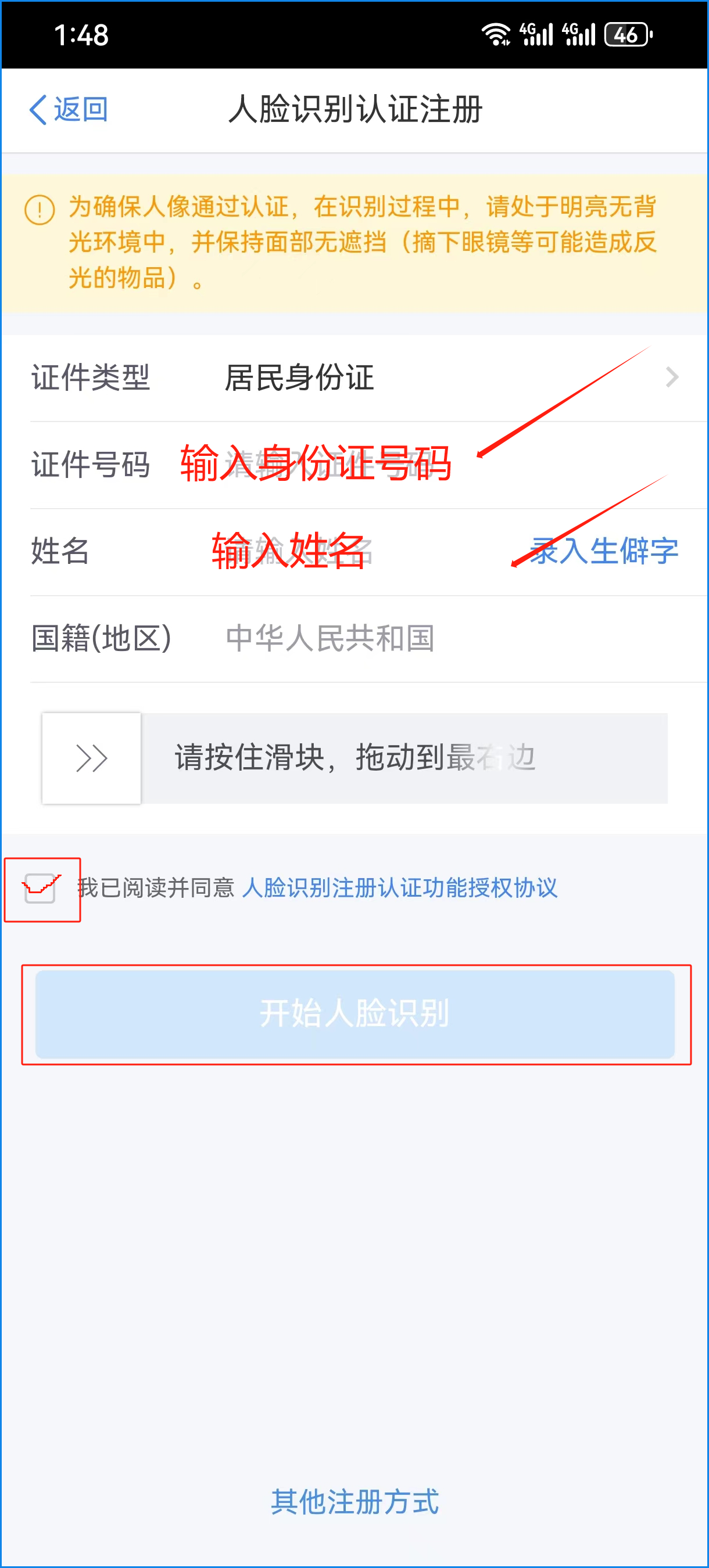Start face recognition with 开始人脸识别
Screen dimensions: 709x1568
[354, 1014]
